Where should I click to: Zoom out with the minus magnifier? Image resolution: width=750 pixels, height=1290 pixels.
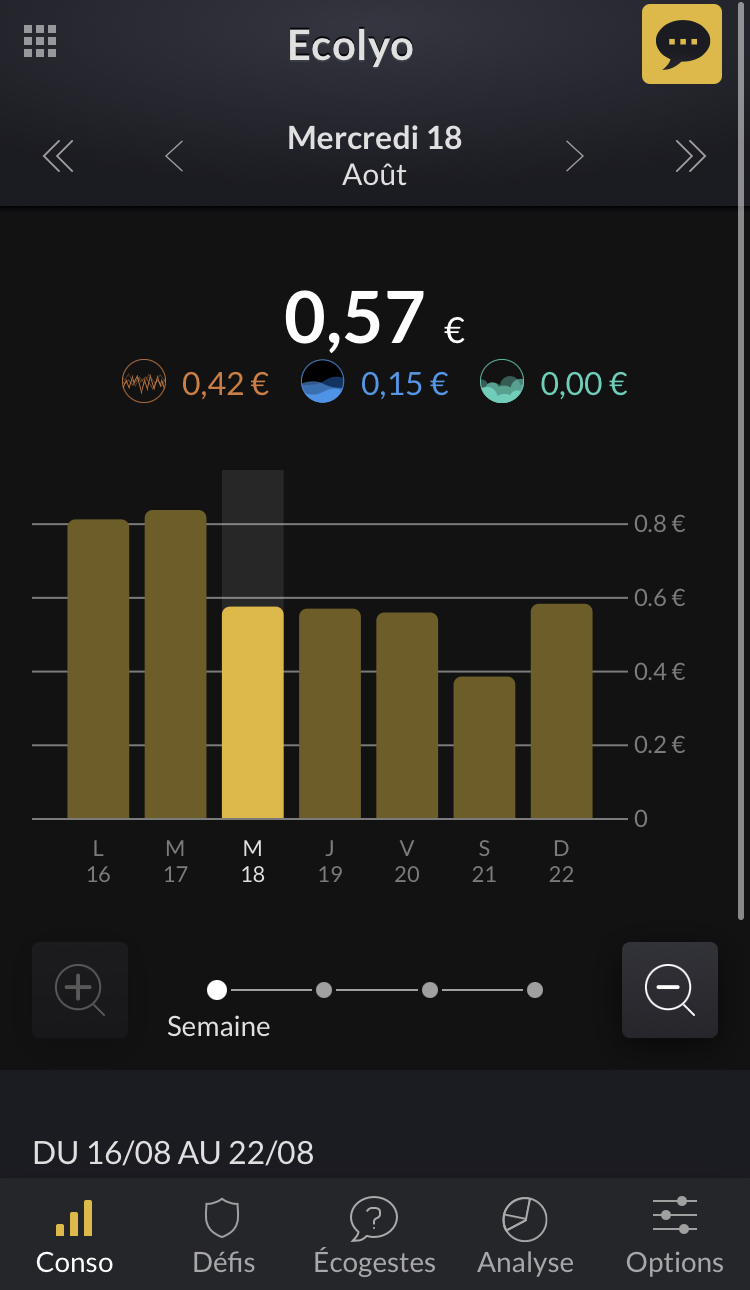coord(670,990)
